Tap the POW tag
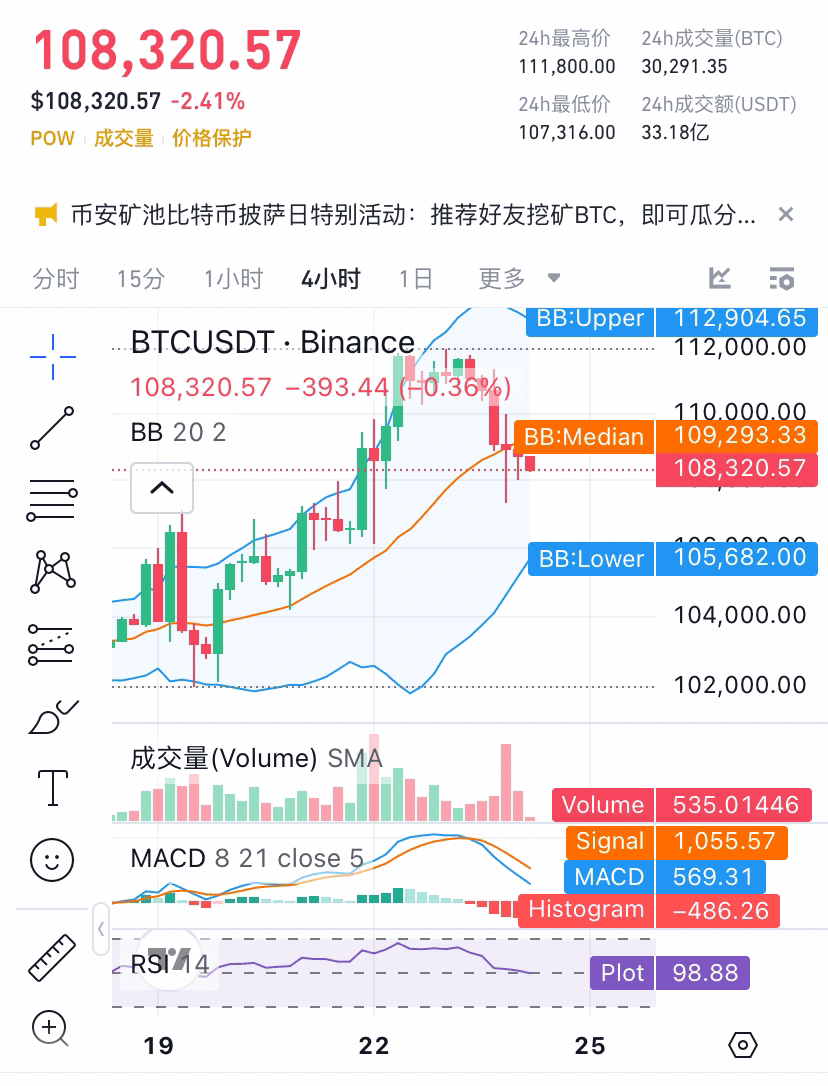828x1086 pixels. pos(53,138)
